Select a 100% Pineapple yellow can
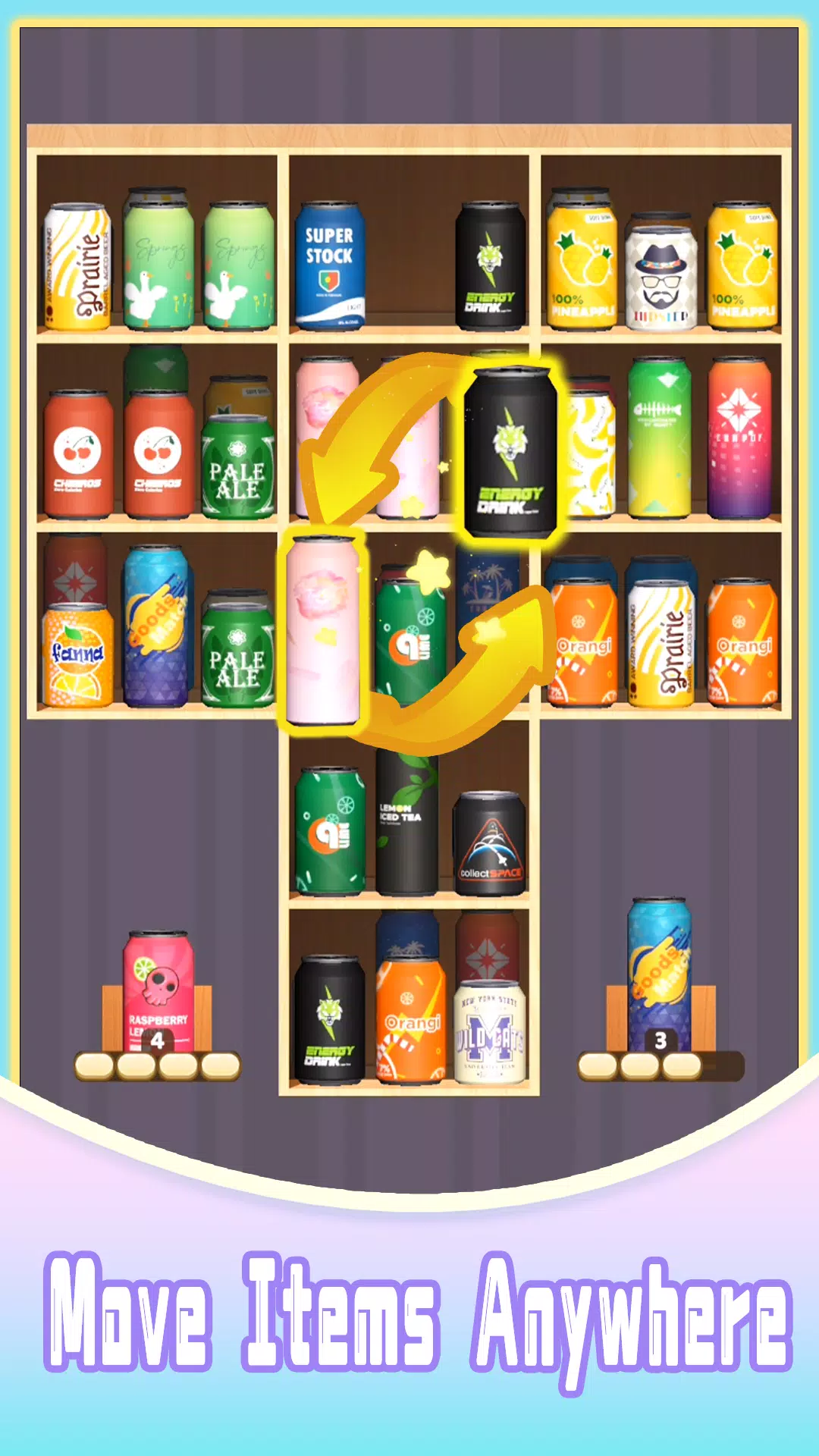 (x=581, y=265)
